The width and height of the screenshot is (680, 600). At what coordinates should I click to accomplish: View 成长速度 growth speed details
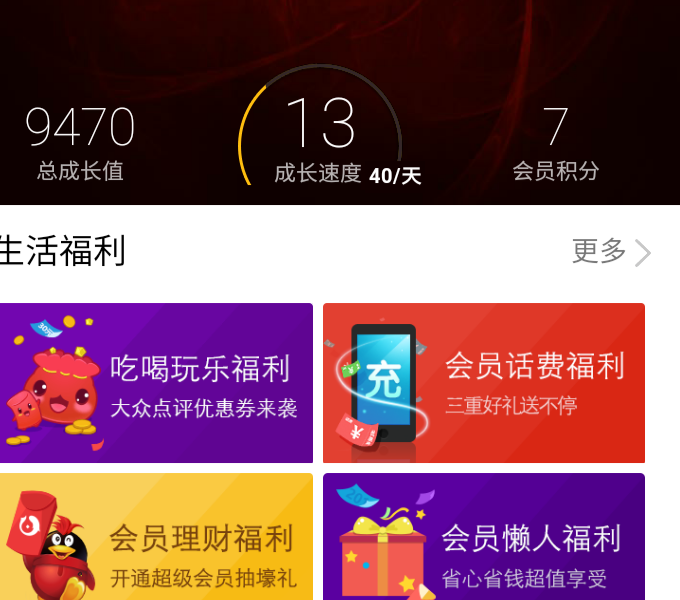click(x=322, y=140)
